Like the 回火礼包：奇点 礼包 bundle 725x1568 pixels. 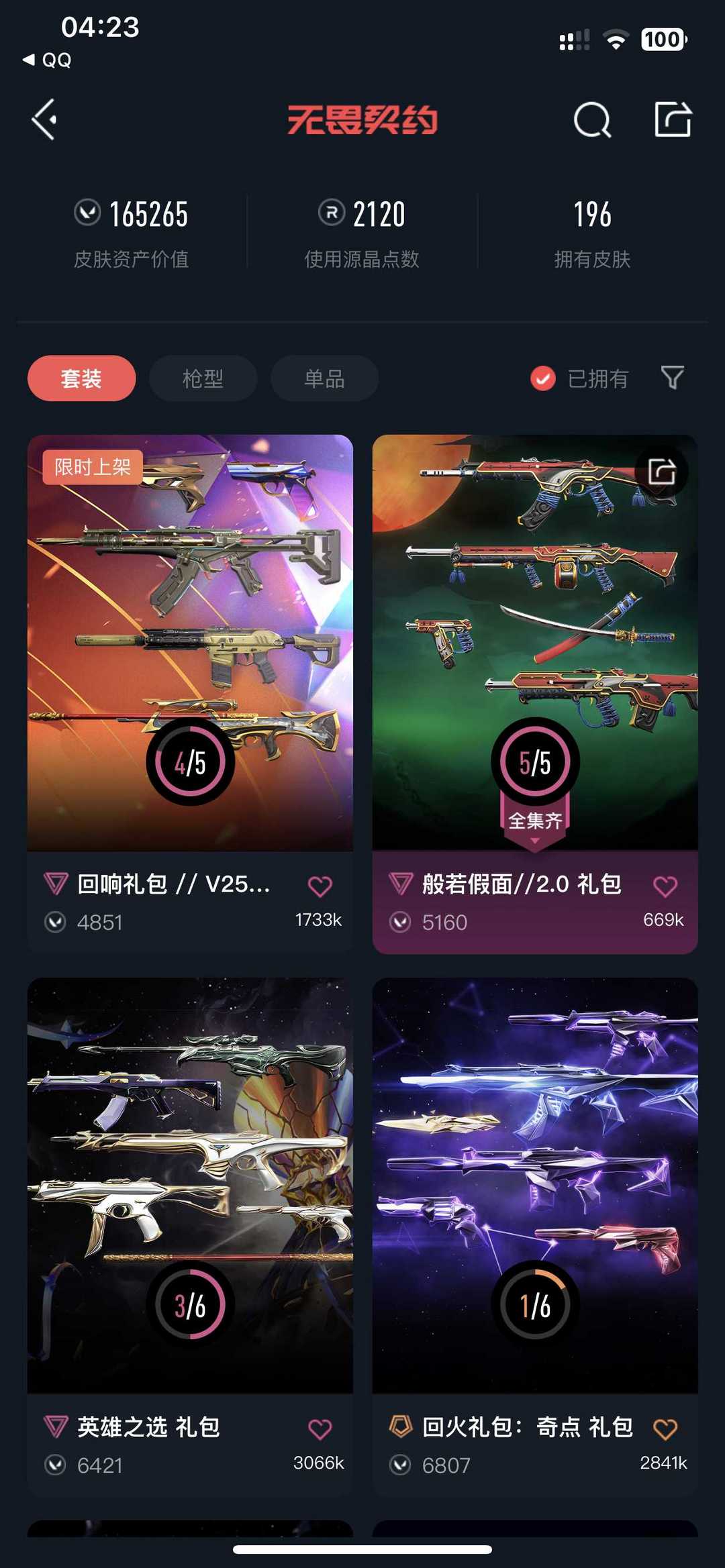click(x=665, y=1429)
